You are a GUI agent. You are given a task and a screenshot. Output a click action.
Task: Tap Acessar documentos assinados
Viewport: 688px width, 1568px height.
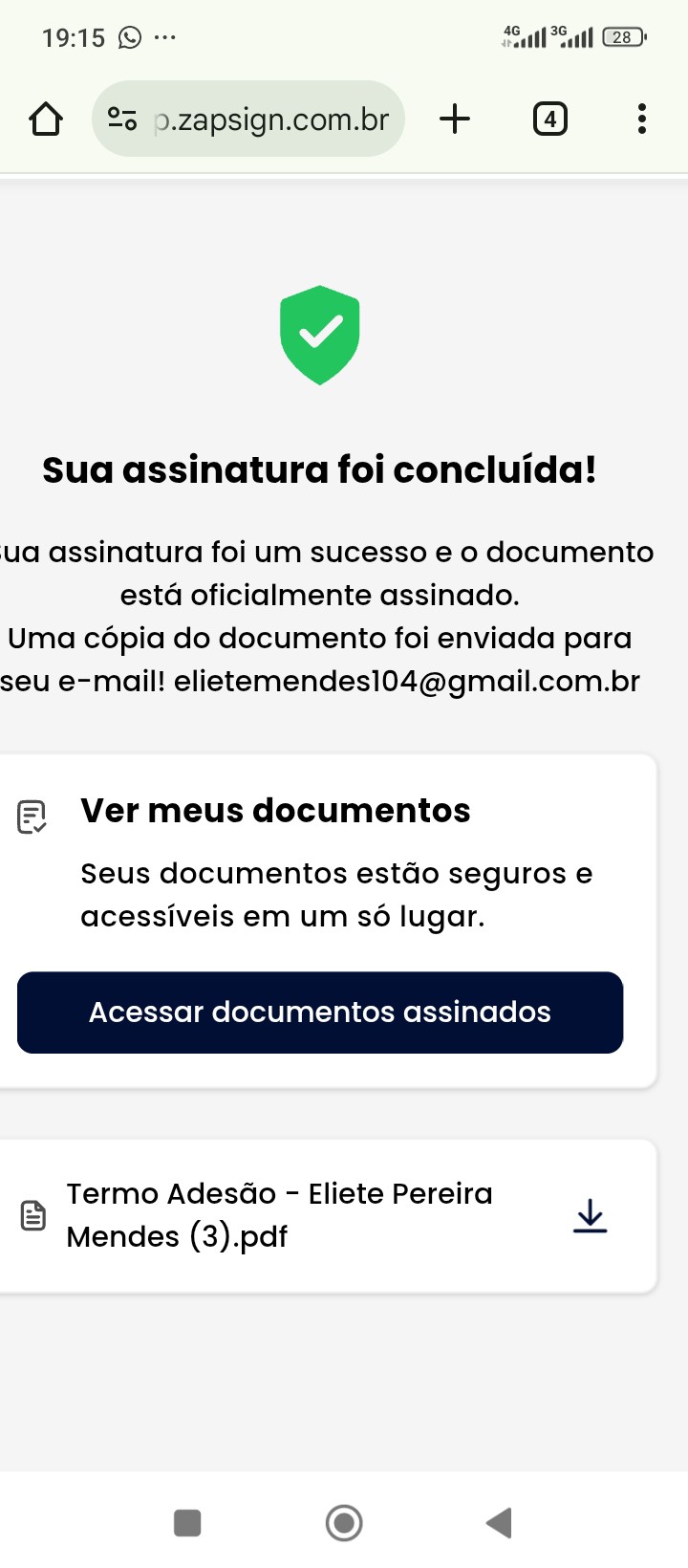[x=320, y=1013]
